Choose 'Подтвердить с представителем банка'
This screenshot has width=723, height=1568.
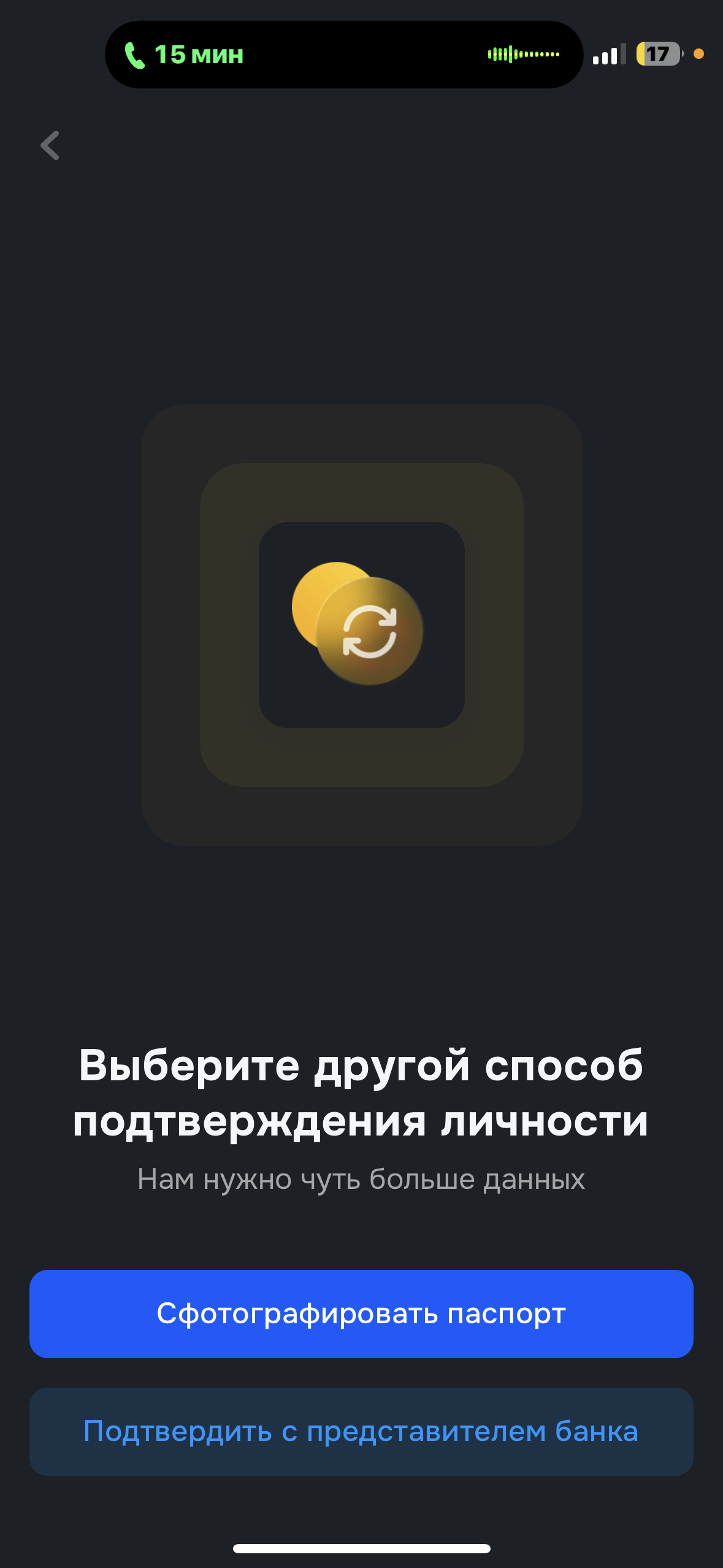(361, 1431)
